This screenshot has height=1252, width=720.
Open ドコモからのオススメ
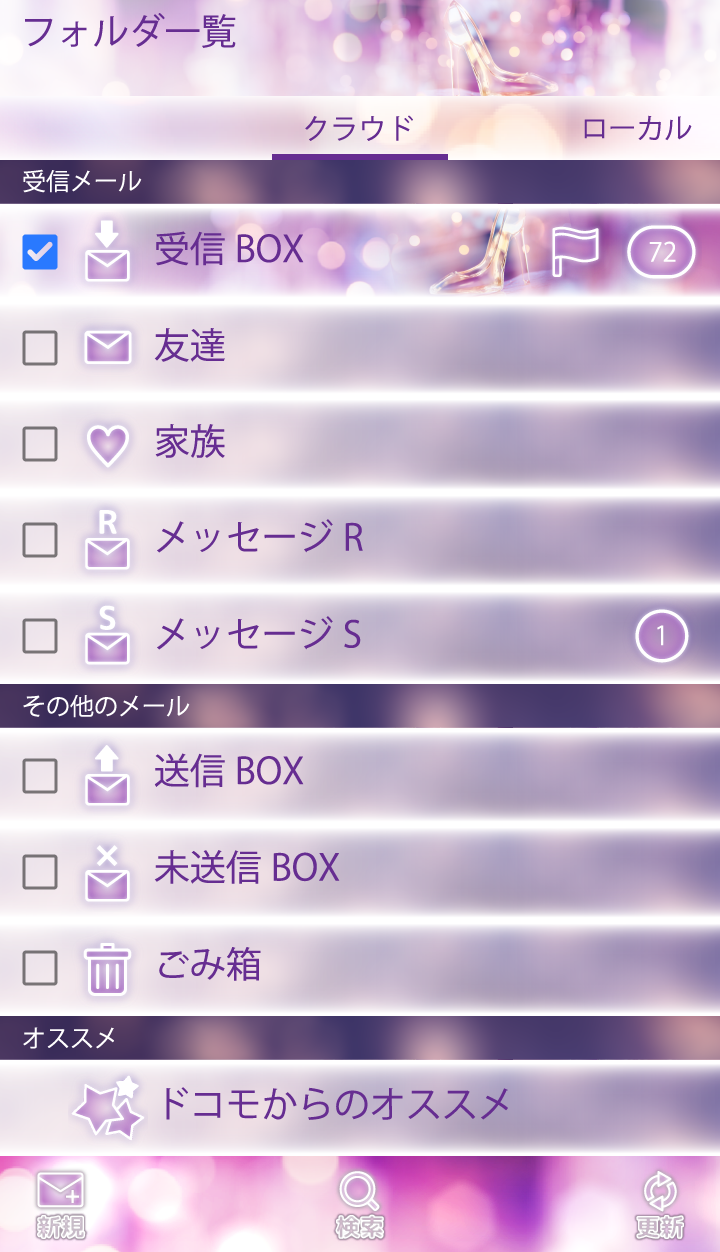pos(333,1105)
